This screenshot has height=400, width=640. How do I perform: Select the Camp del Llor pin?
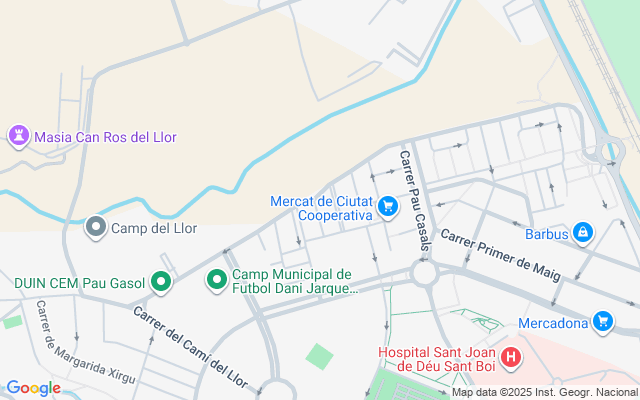point(96,227)
